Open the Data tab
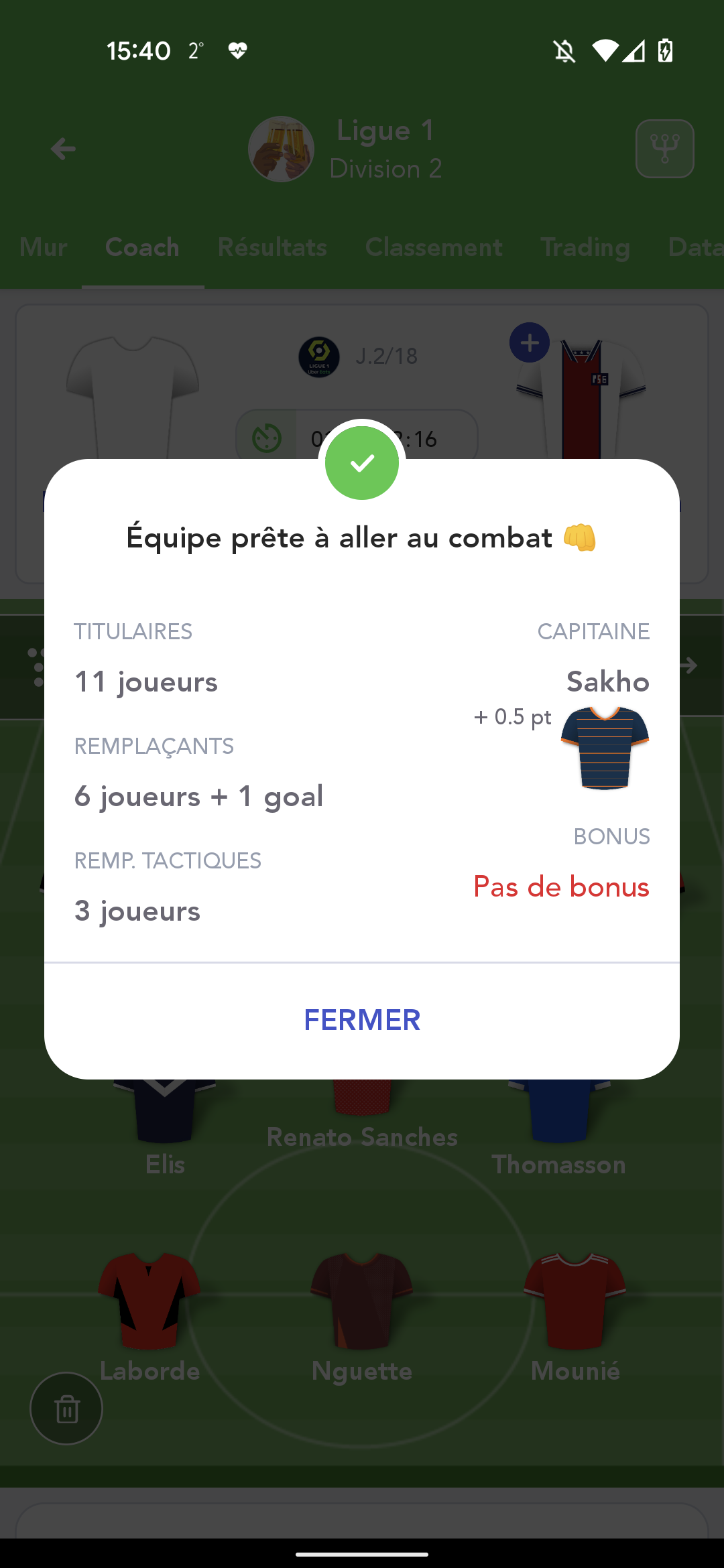Viewport: 724px width, 1568px height. point(695,247)
